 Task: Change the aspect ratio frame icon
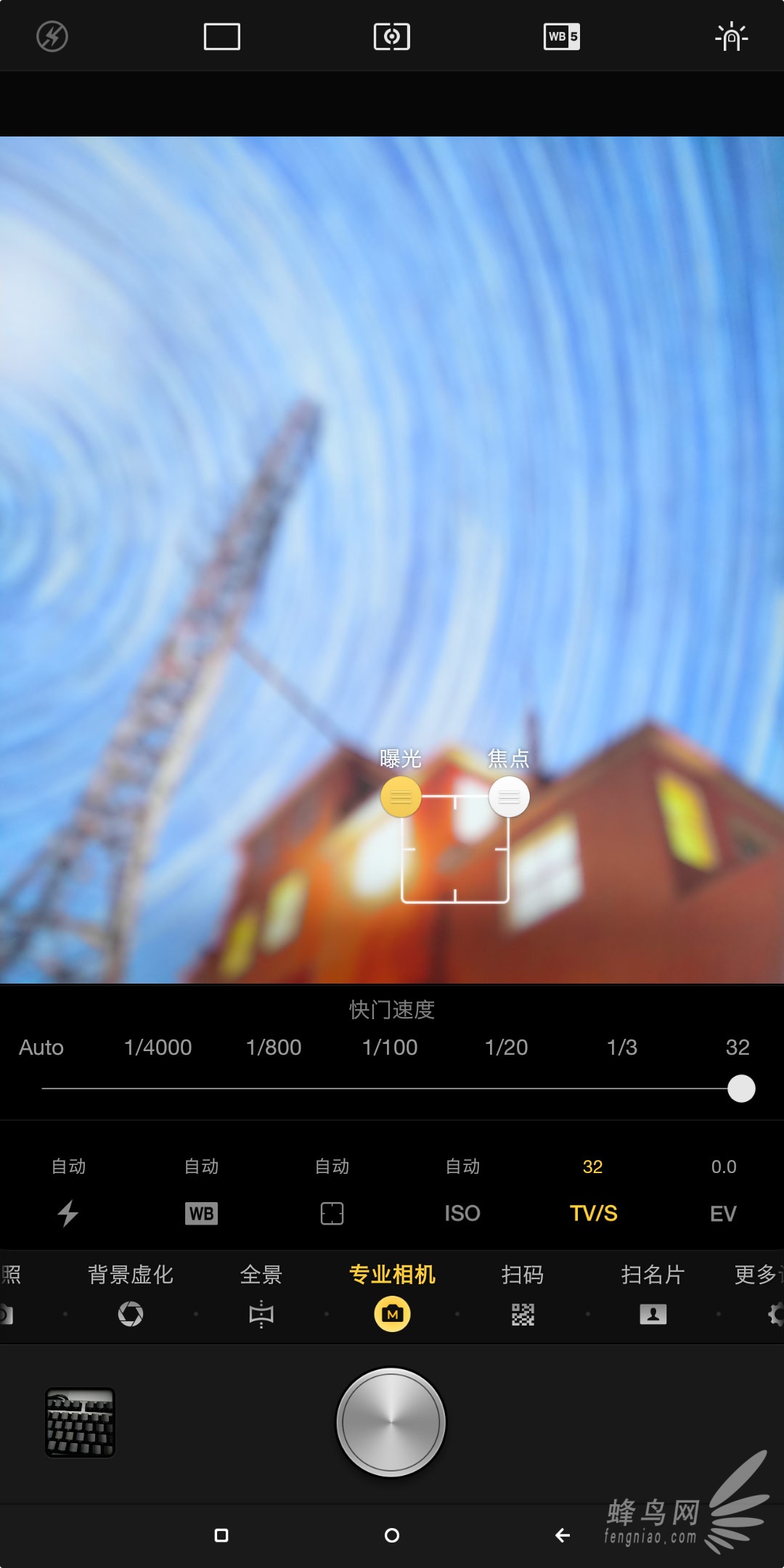pyautogui.click(x=222, y=36)
